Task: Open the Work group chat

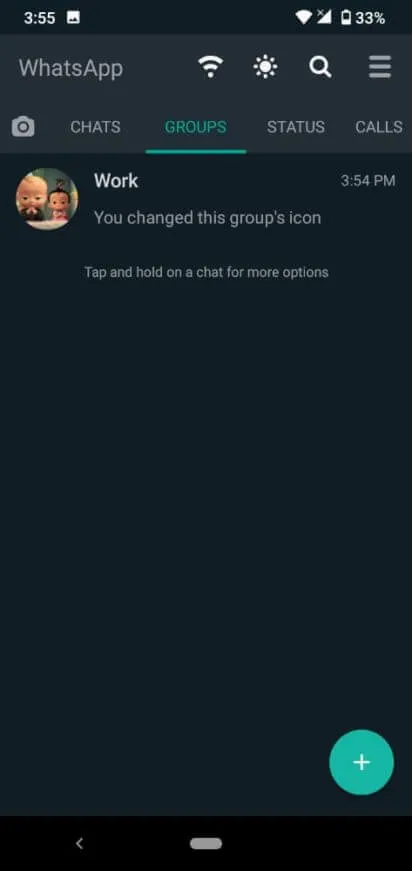Action: [x=206, y=199]
